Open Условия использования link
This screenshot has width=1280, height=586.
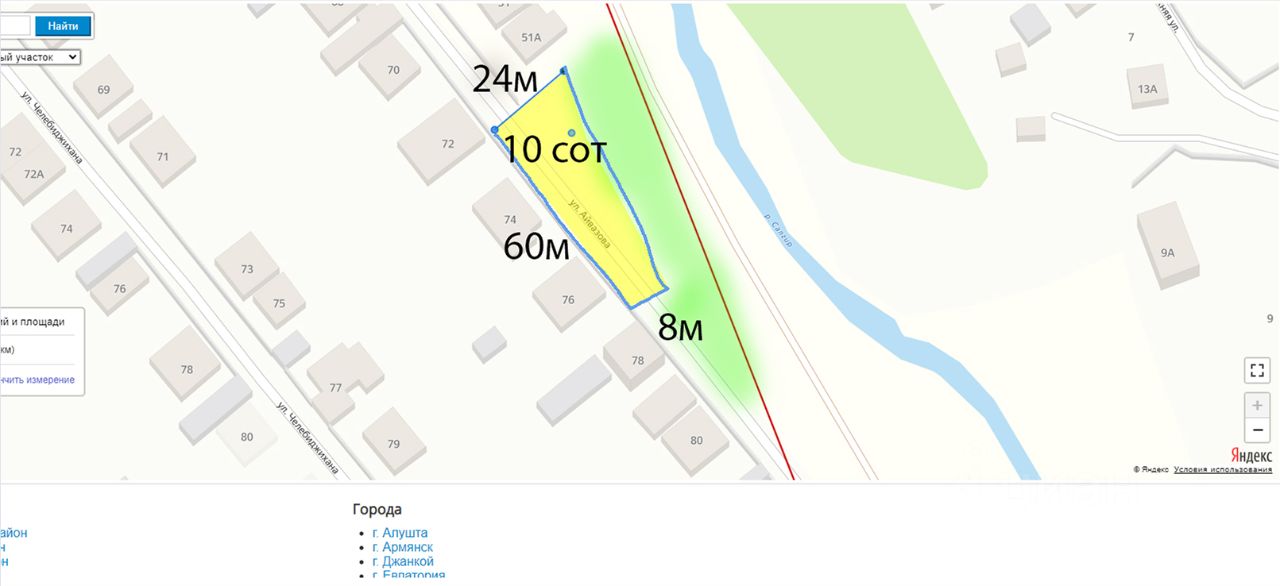pos(1222,469)
